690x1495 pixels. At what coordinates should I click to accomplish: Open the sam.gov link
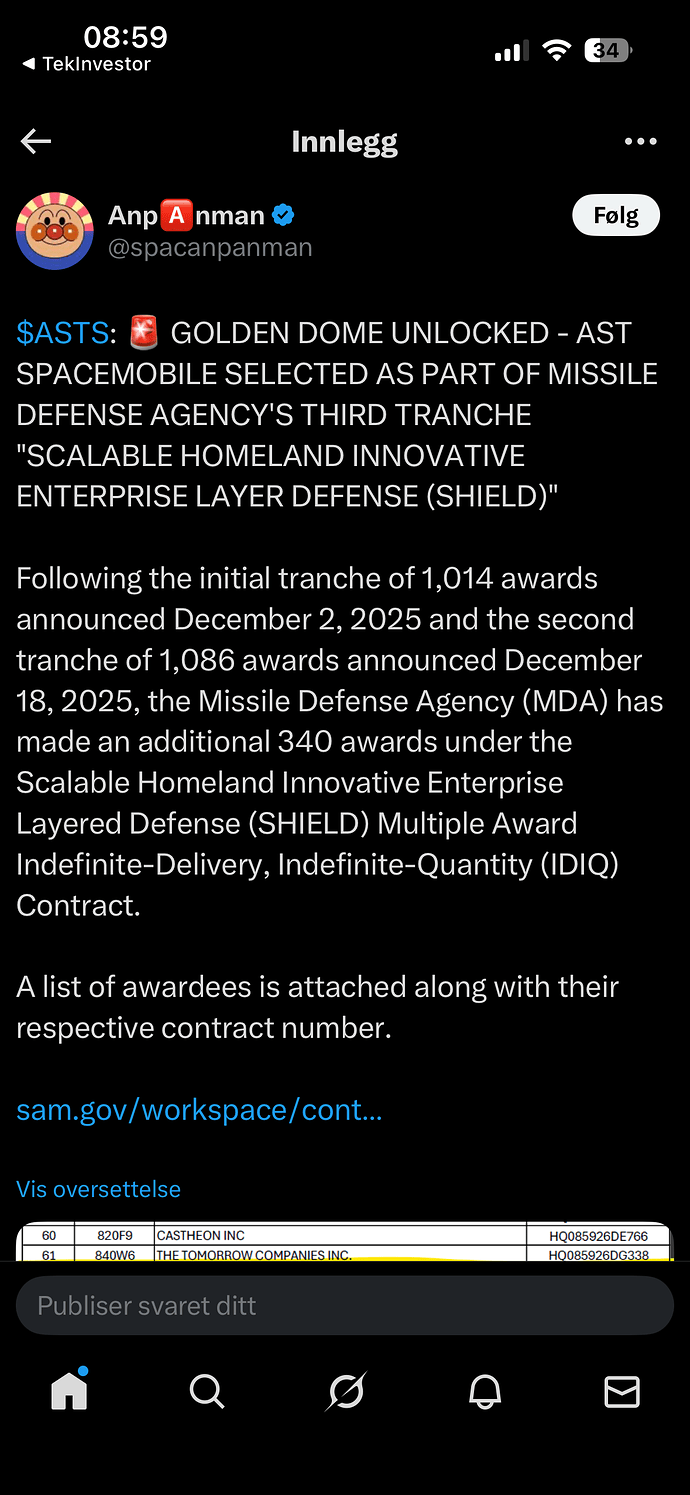(199, 1110)
